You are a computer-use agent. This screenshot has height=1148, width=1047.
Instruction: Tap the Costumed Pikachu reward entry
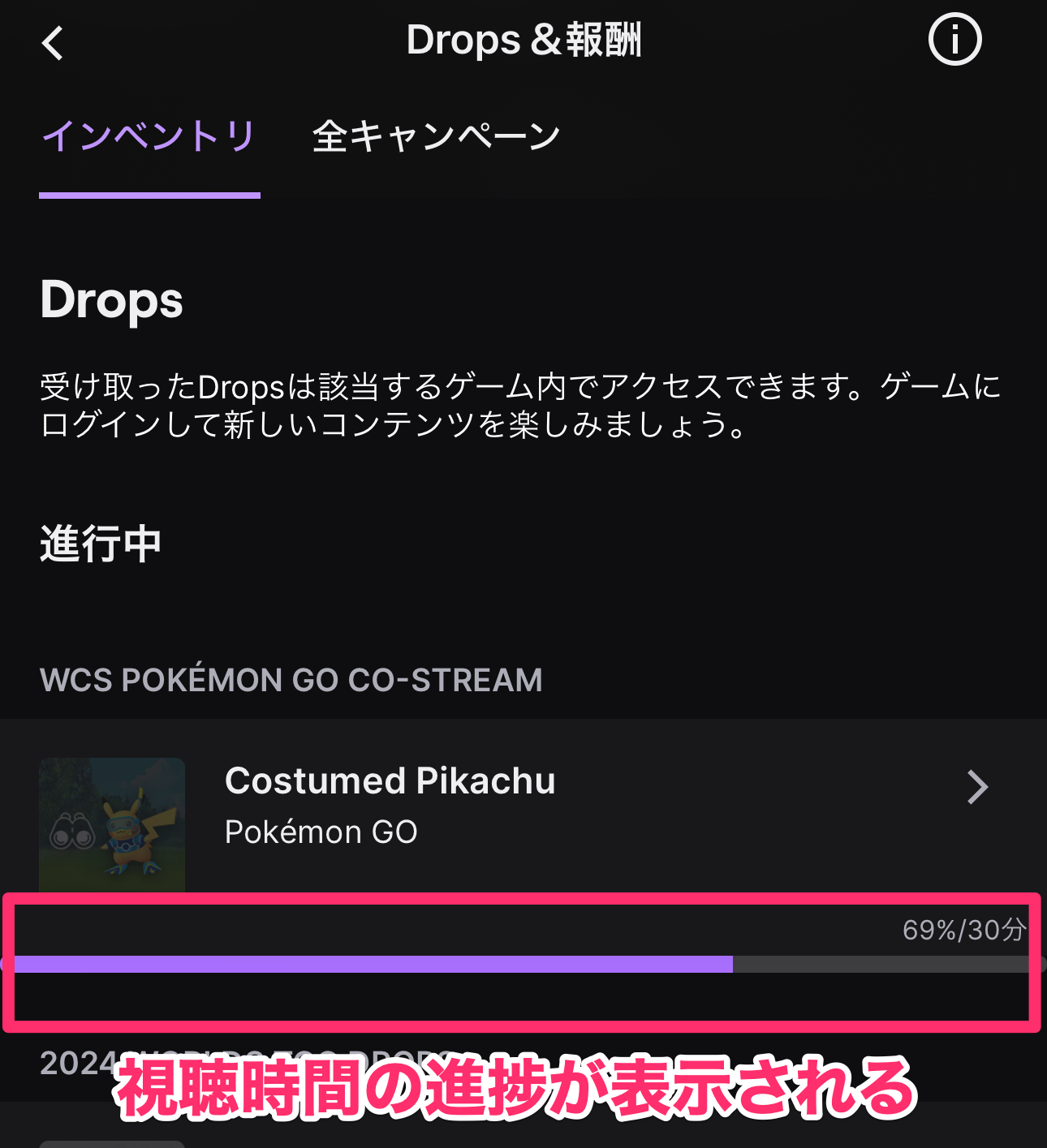click(x=390, y=780)
